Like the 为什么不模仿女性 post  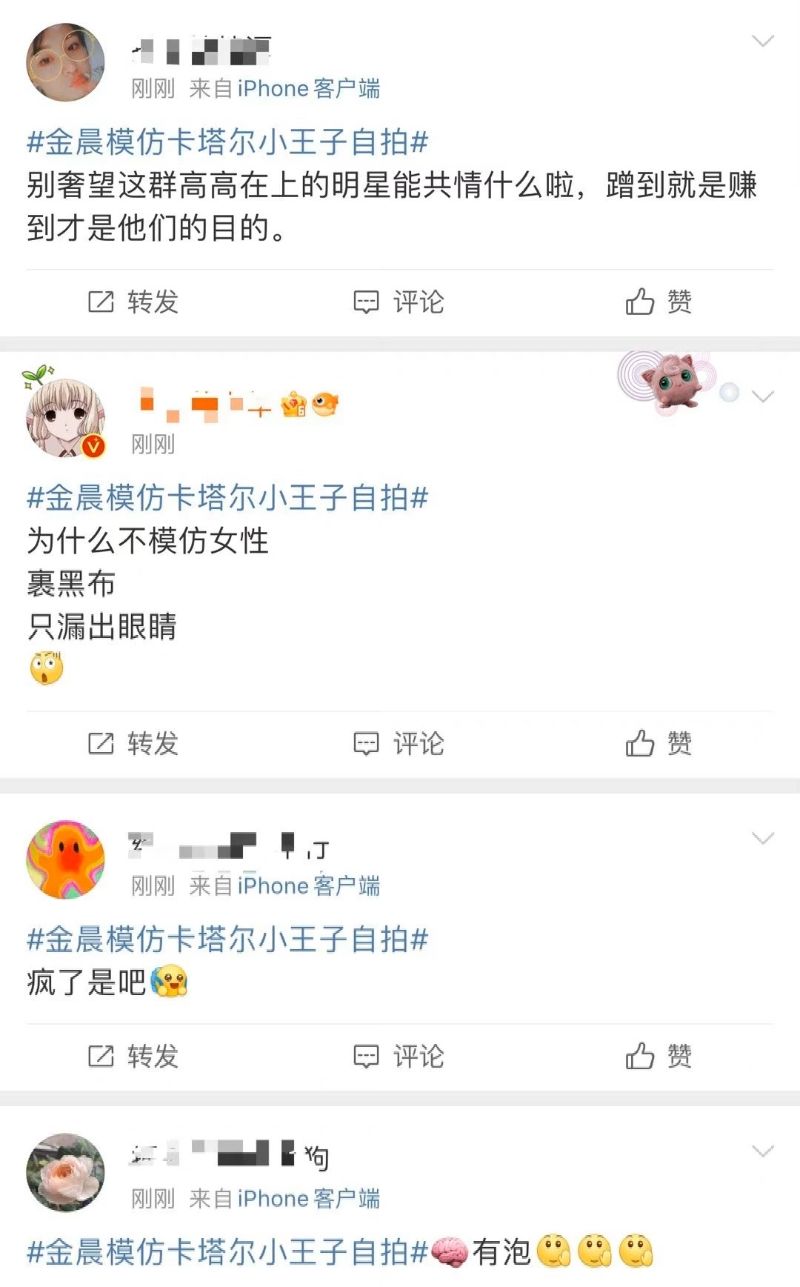click(659, 743)
